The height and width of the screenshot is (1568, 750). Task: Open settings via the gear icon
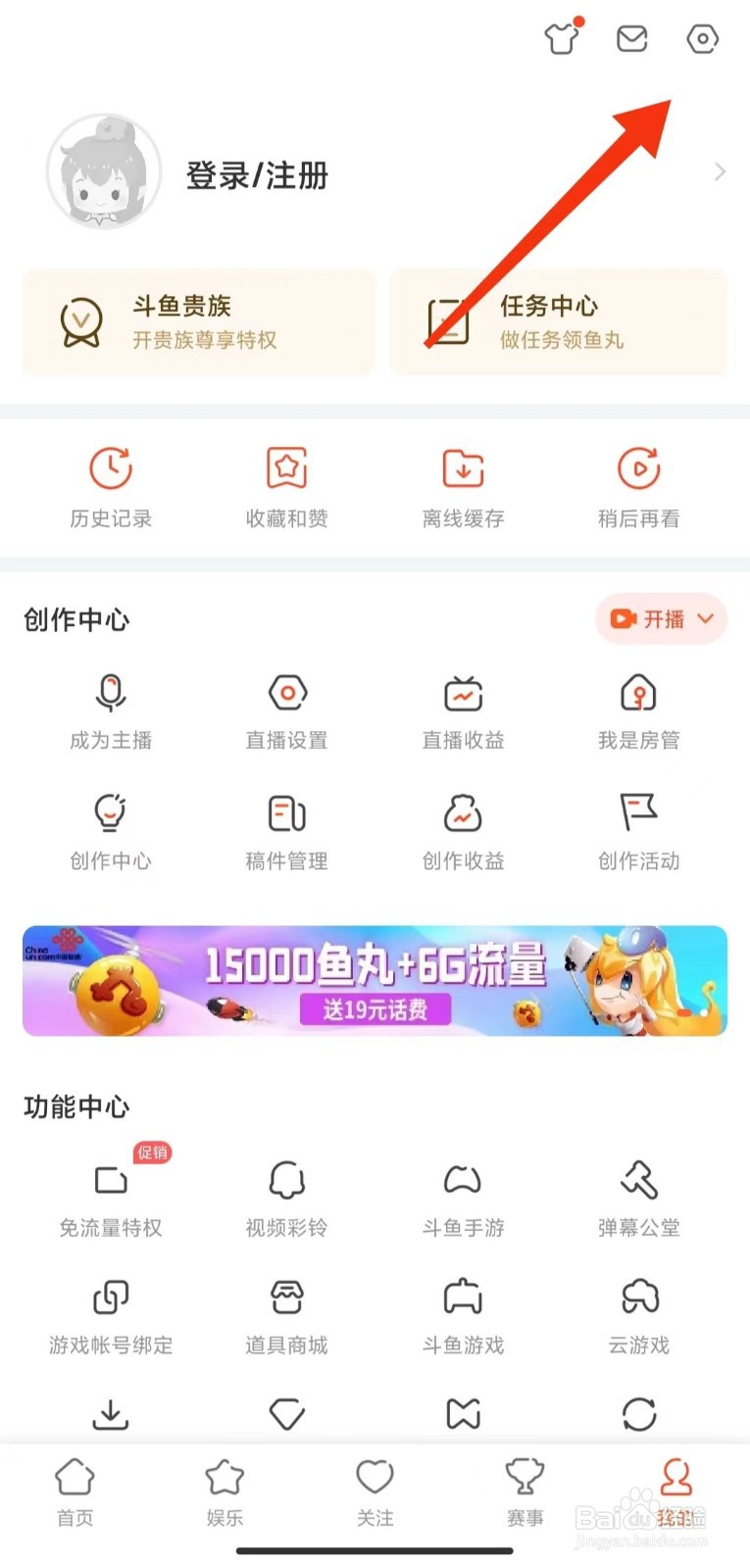[702, 39]
